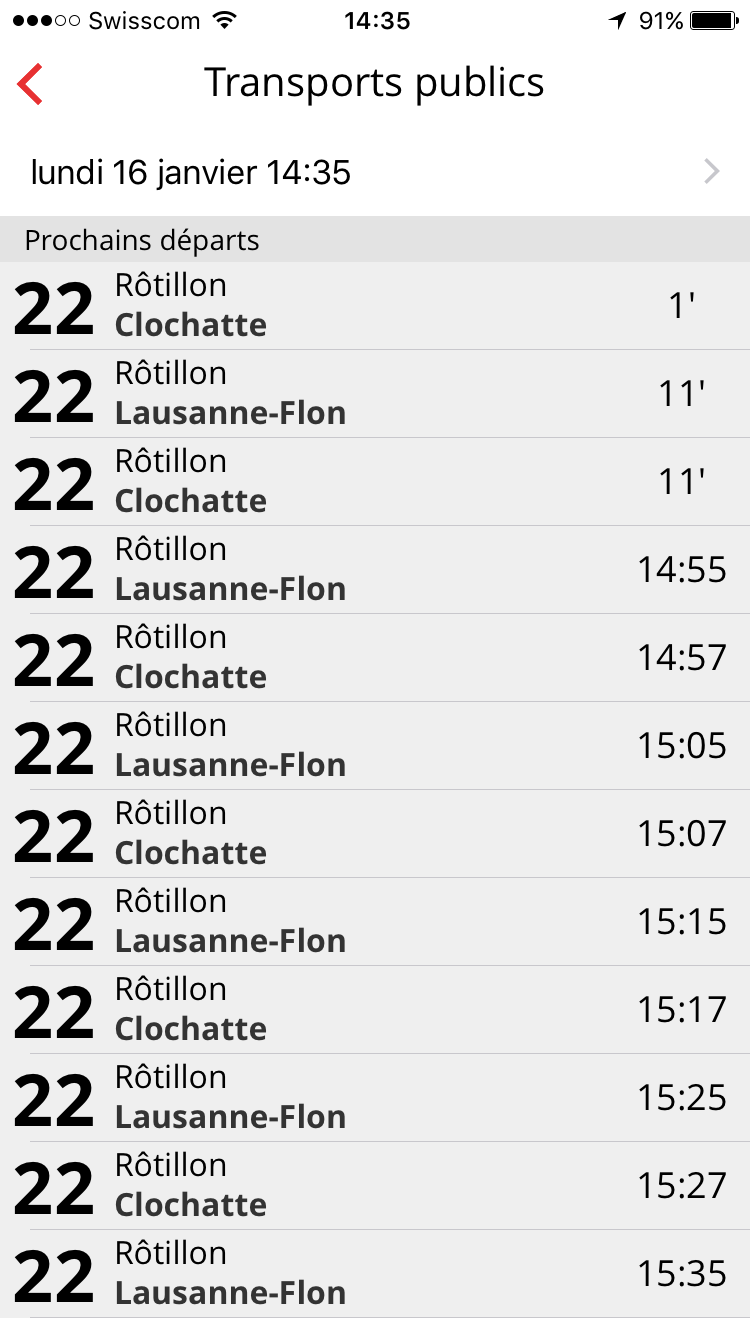The width and height of the screenshot is (750, 1334).
Task: Tap the 15:17 Clochatte departure
Action: click(x=375, y=1009)
